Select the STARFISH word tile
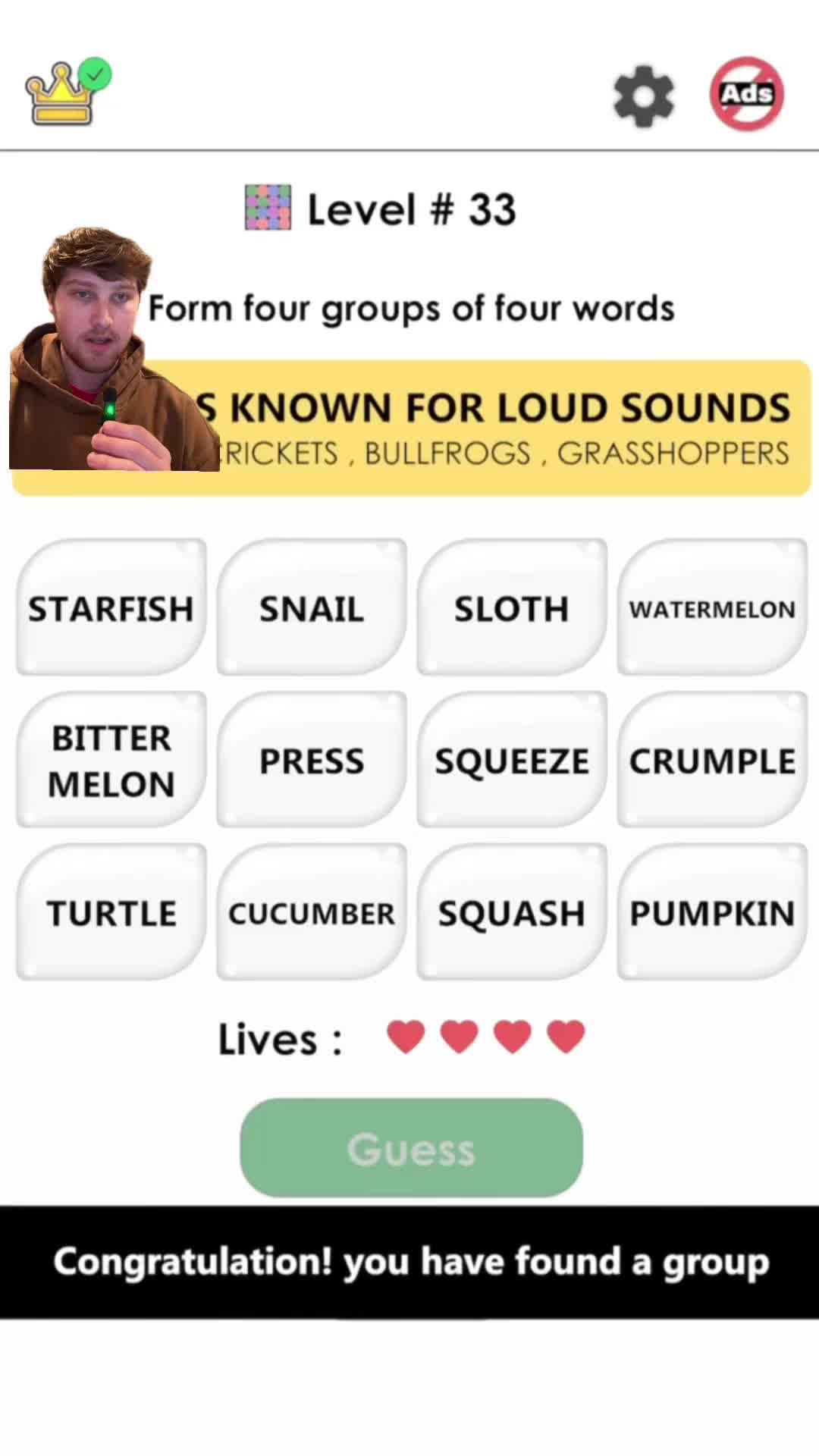The image size is (819, 1456). (111, 608)
